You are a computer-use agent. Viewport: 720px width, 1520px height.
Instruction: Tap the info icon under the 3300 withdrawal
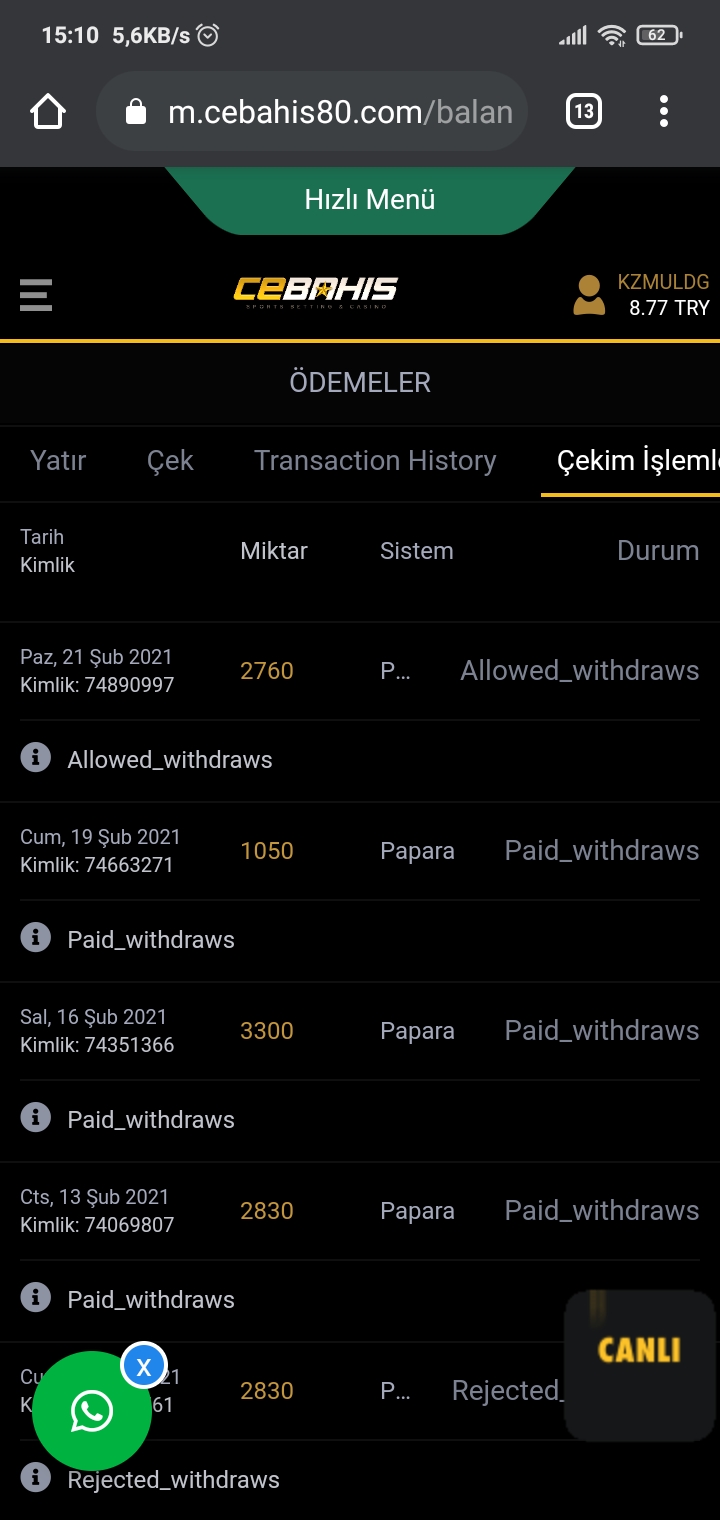[35, 1118]
